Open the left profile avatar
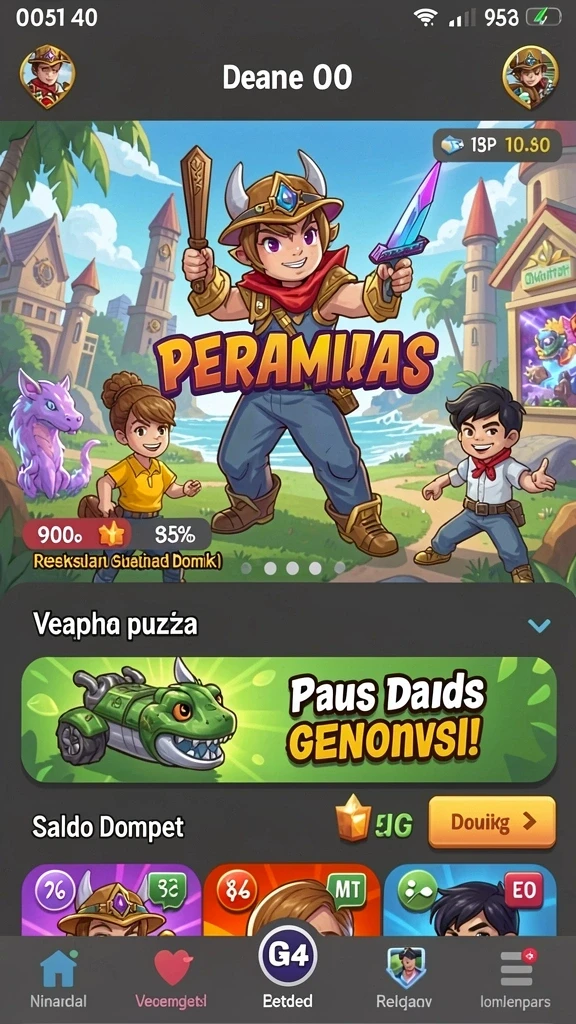This screenshot has height=1024, width=576. pos(47,76)
